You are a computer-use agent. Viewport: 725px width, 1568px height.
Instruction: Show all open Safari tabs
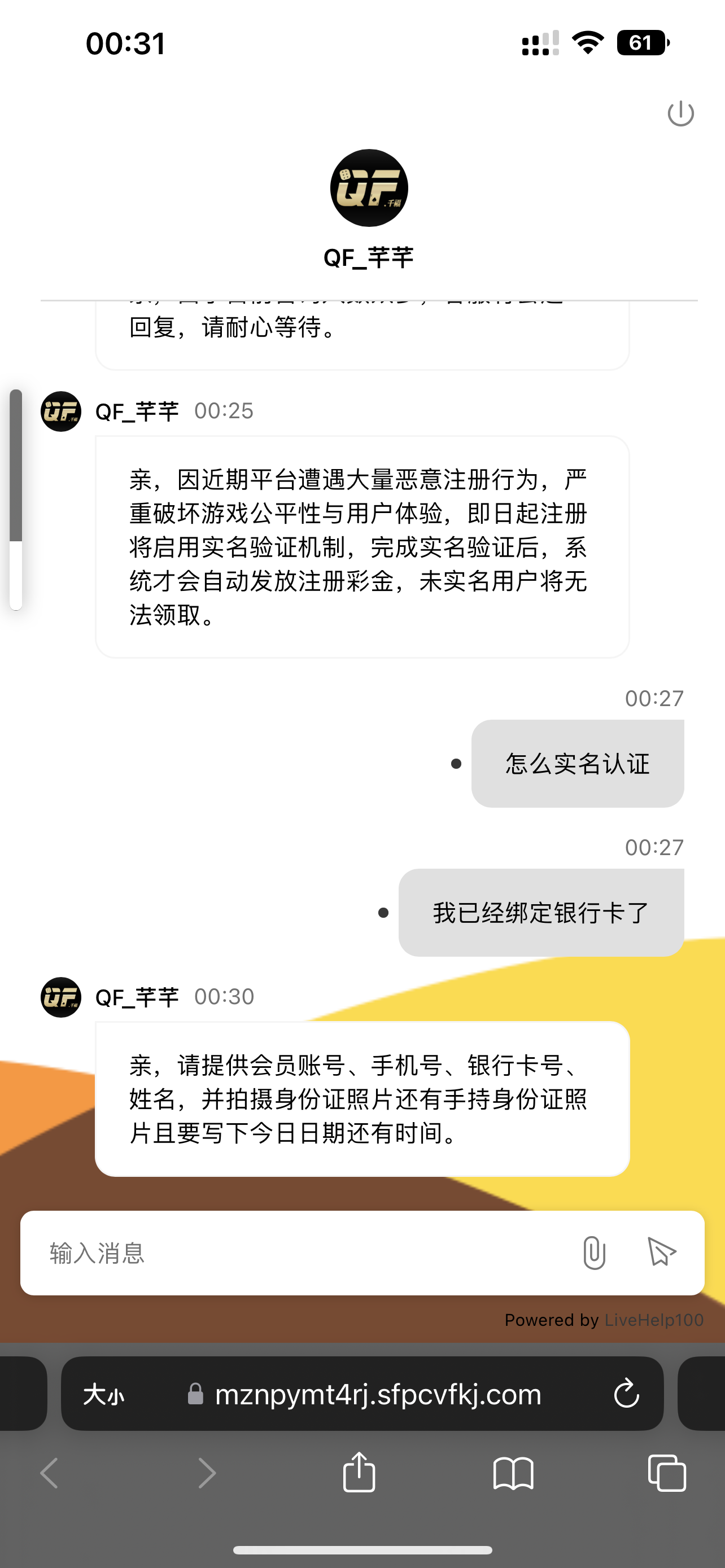(x=667, y=1473)
